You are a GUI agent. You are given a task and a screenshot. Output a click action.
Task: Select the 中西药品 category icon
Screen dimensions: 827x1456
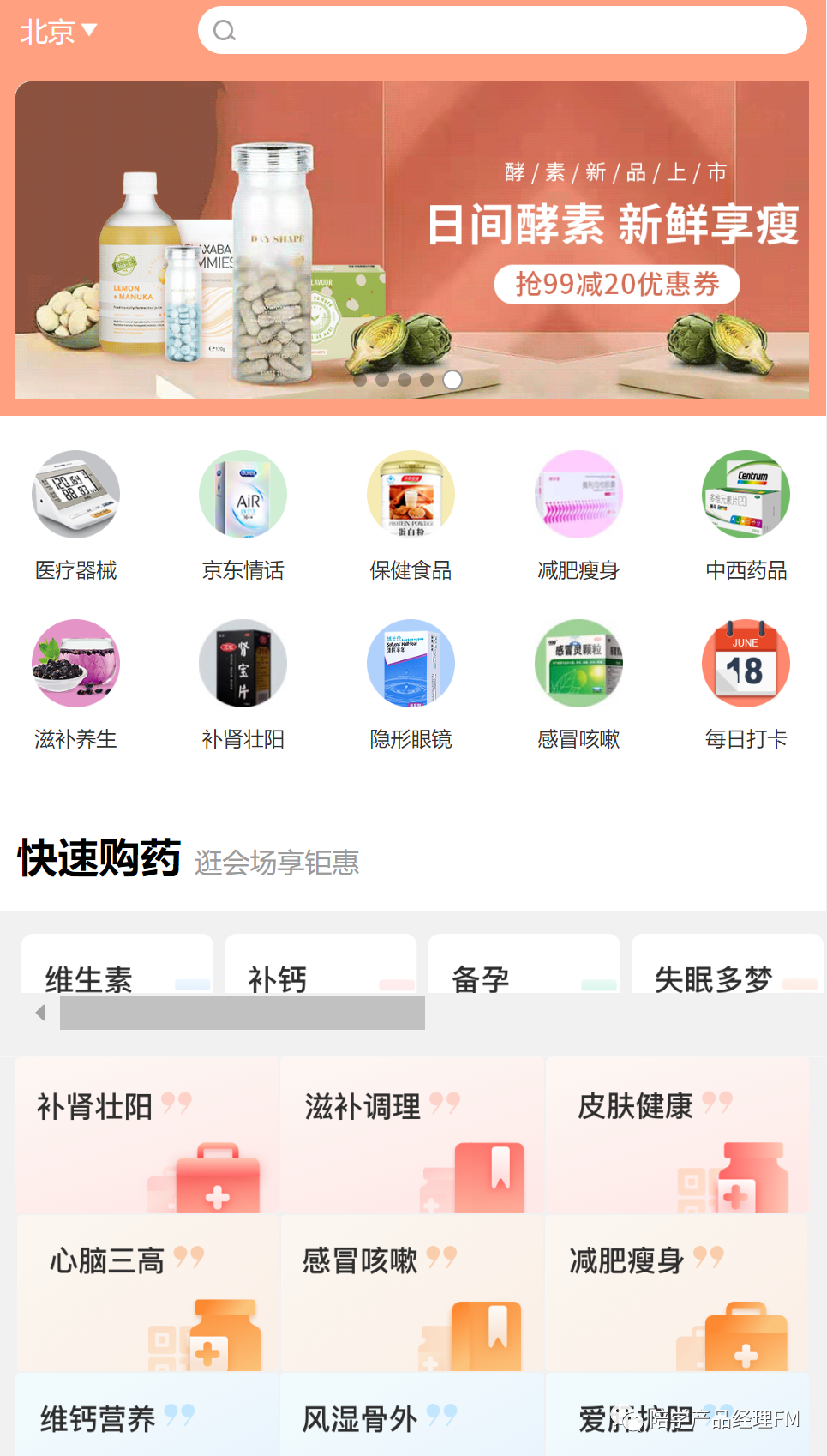pyautogui.click(x=746, y=495)
